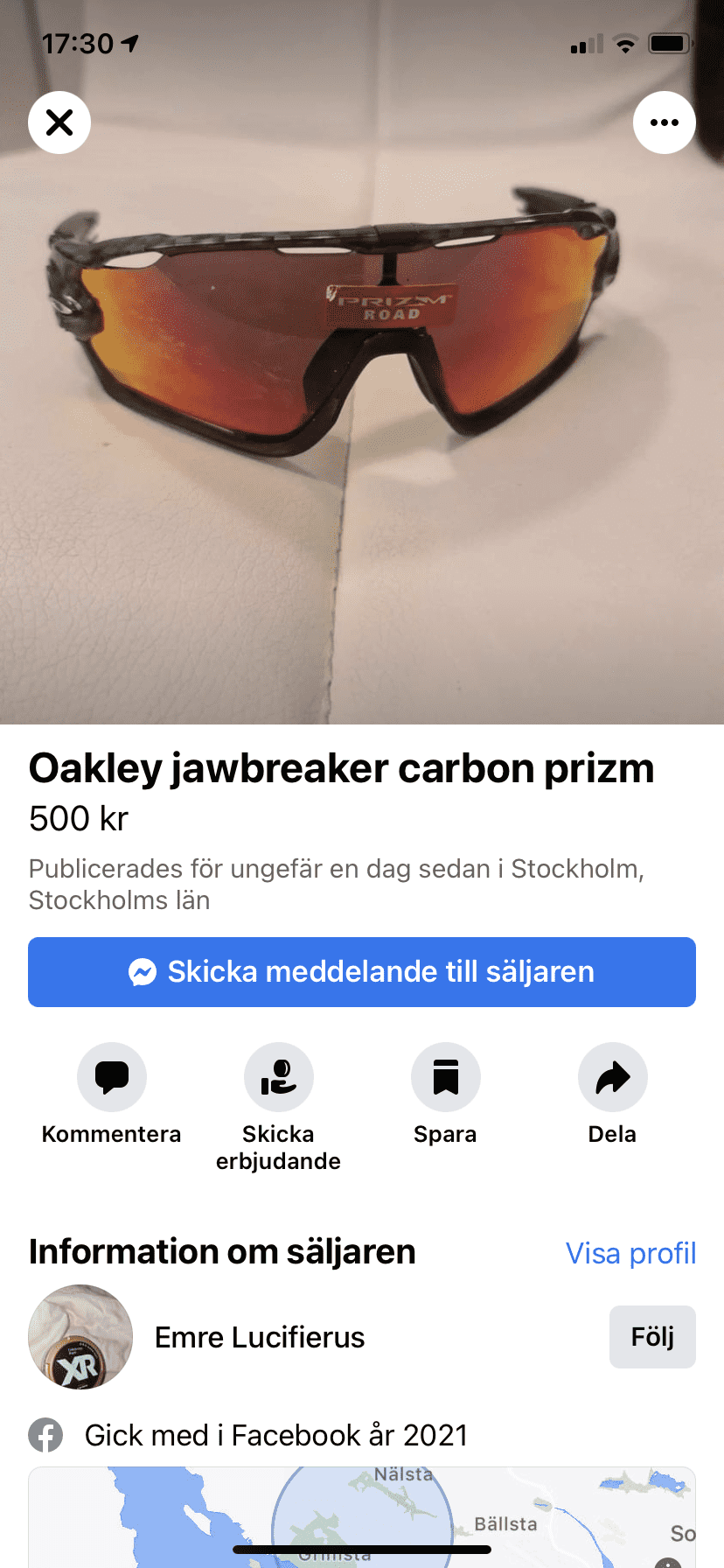Tap Skicka meddelande till säljaren button
This screenshot has height=1568, width=724.
pos(362,972)
